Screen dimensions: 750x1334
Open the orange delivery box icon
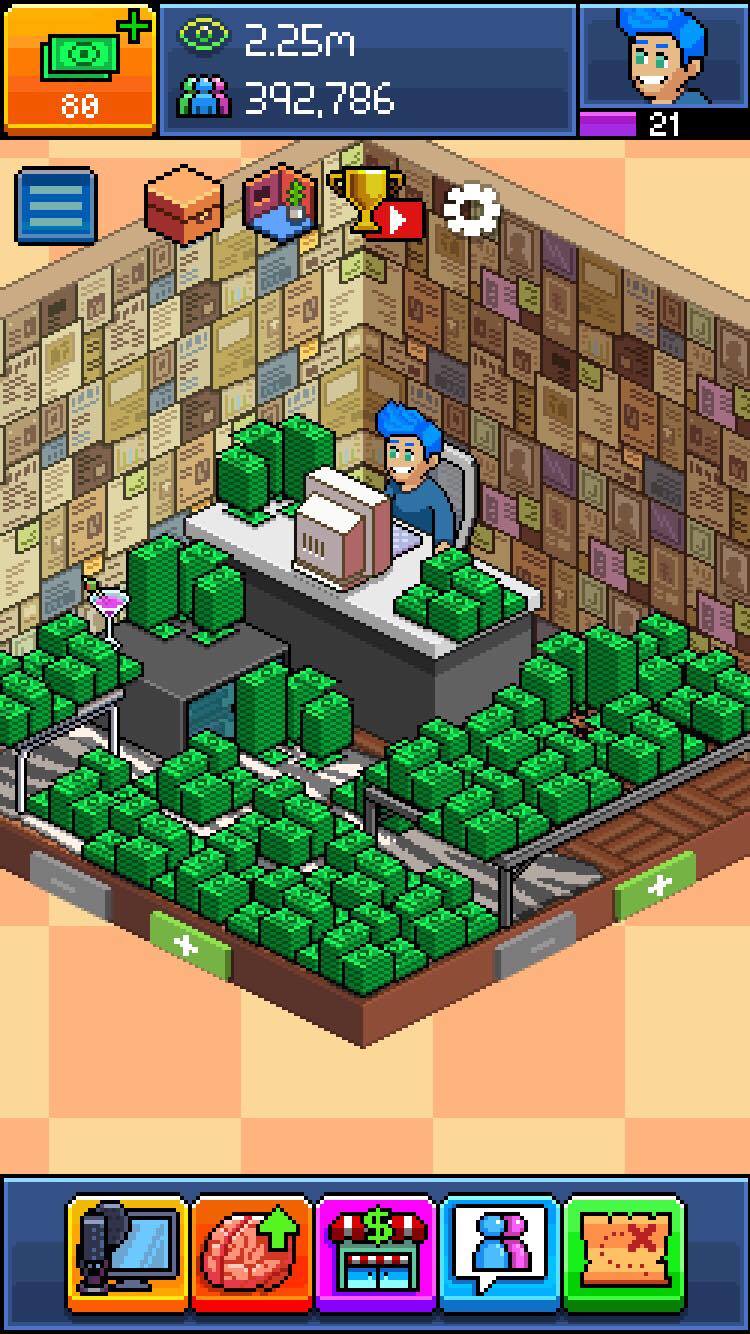pos(183,203)
